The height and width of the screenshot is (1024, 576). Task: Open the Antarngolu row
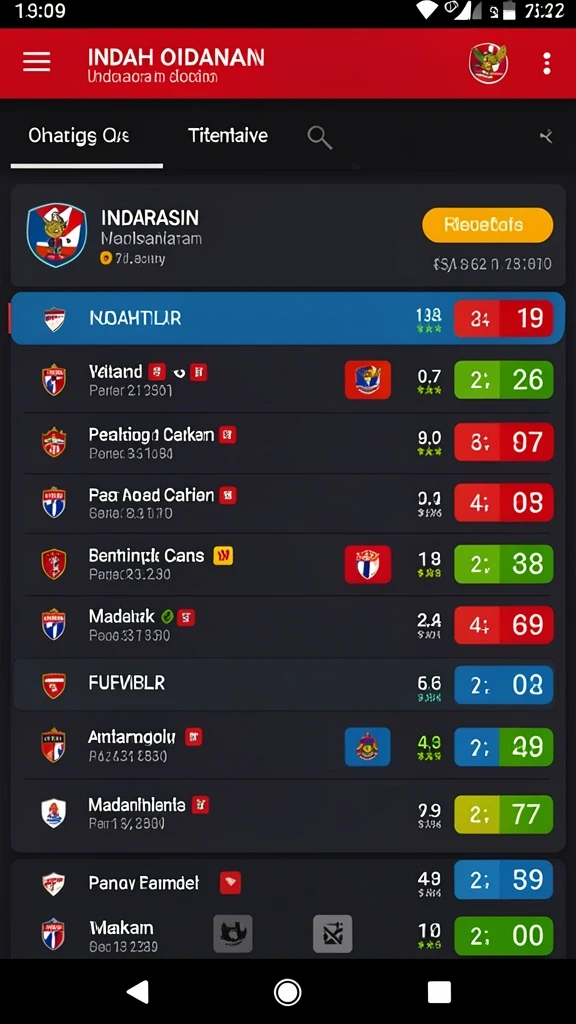(x=287, y=746)
